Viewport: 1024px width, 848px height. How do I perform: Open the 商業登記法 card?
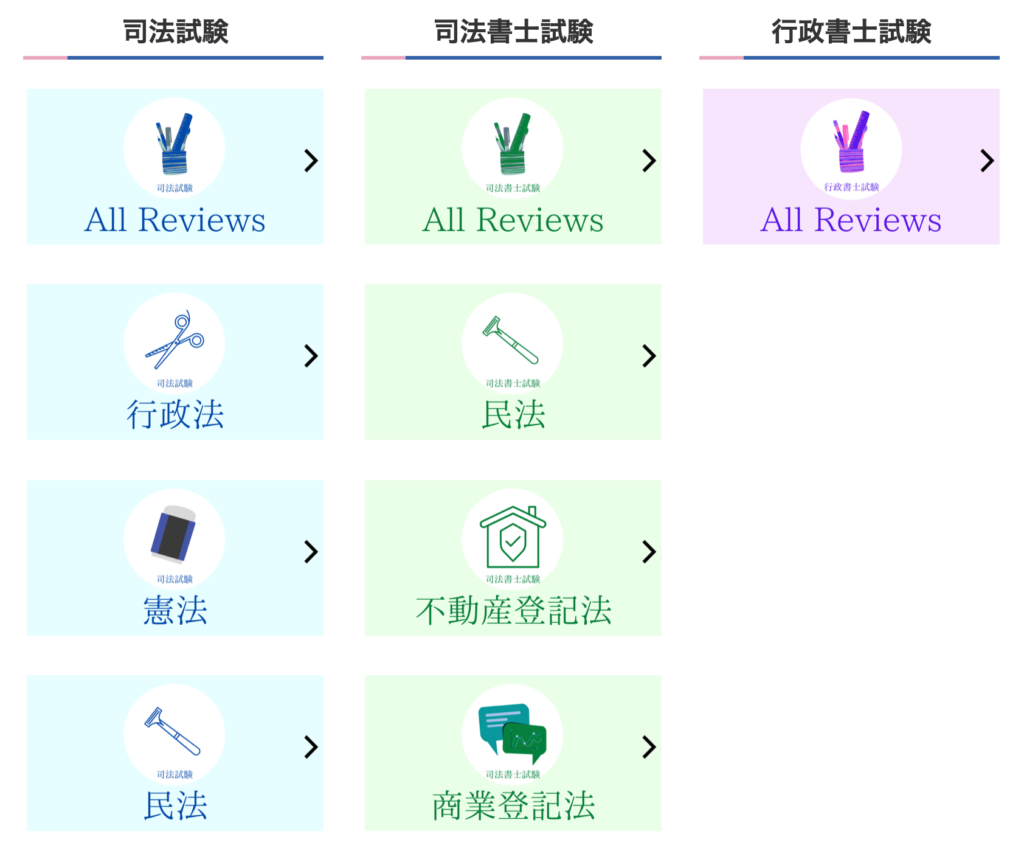click(x=513, y=753)
